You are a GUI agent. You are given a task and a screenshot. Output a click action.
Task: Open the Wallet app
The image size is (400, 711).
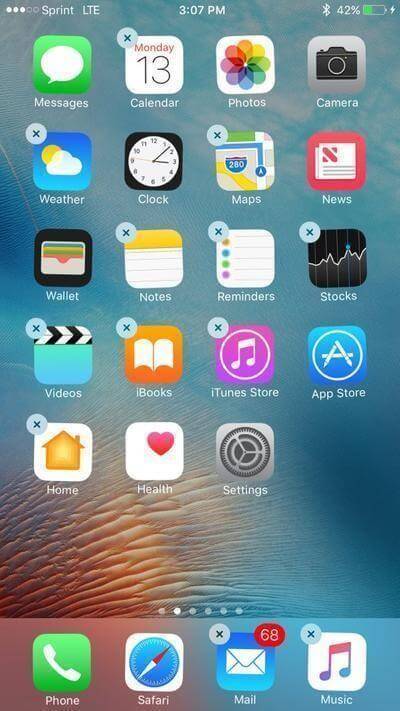point(63,258)
